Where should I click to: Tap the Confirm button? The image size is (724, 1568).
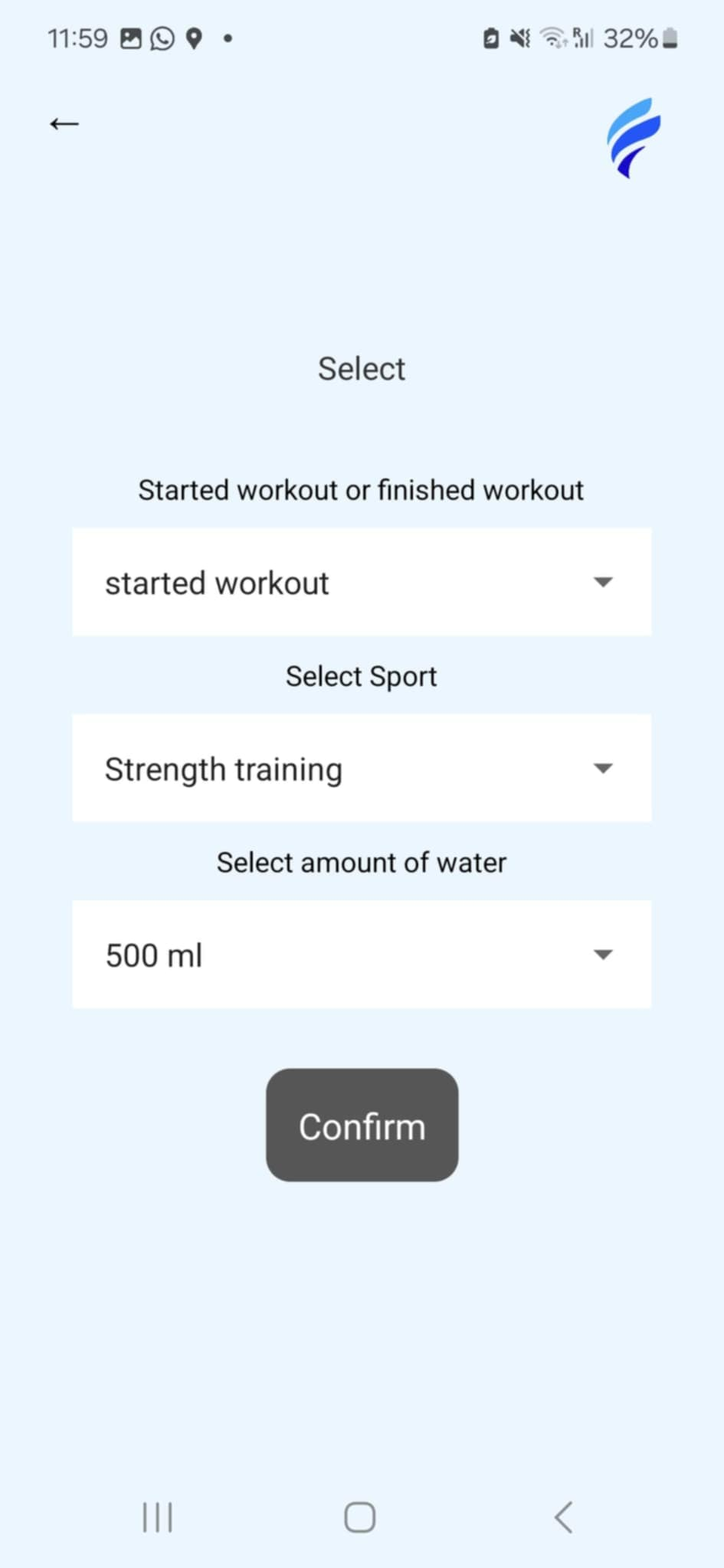tap(362, 1125)
